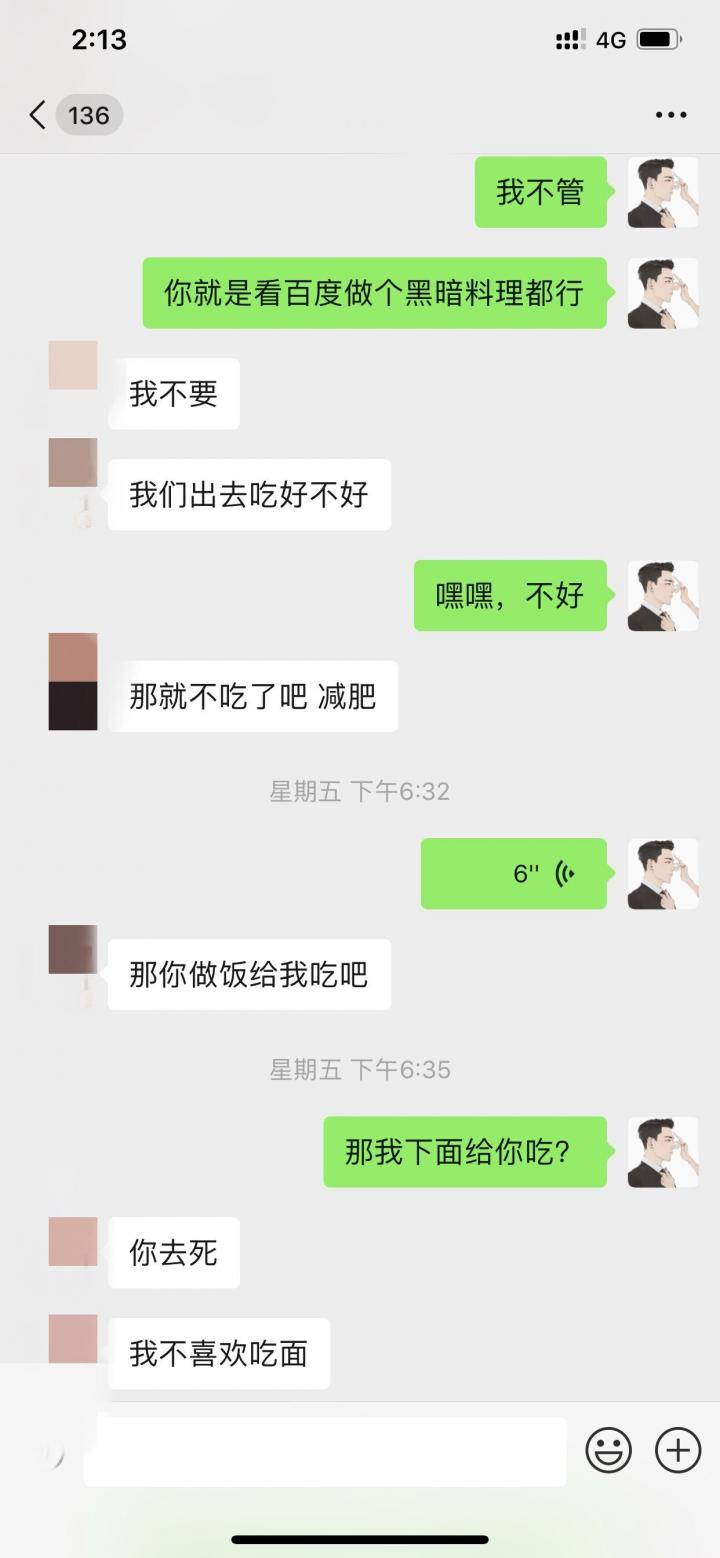Tap the back chevron to leave chat
The width and height of the screenshot is (720, 1558).
[36, 115]
